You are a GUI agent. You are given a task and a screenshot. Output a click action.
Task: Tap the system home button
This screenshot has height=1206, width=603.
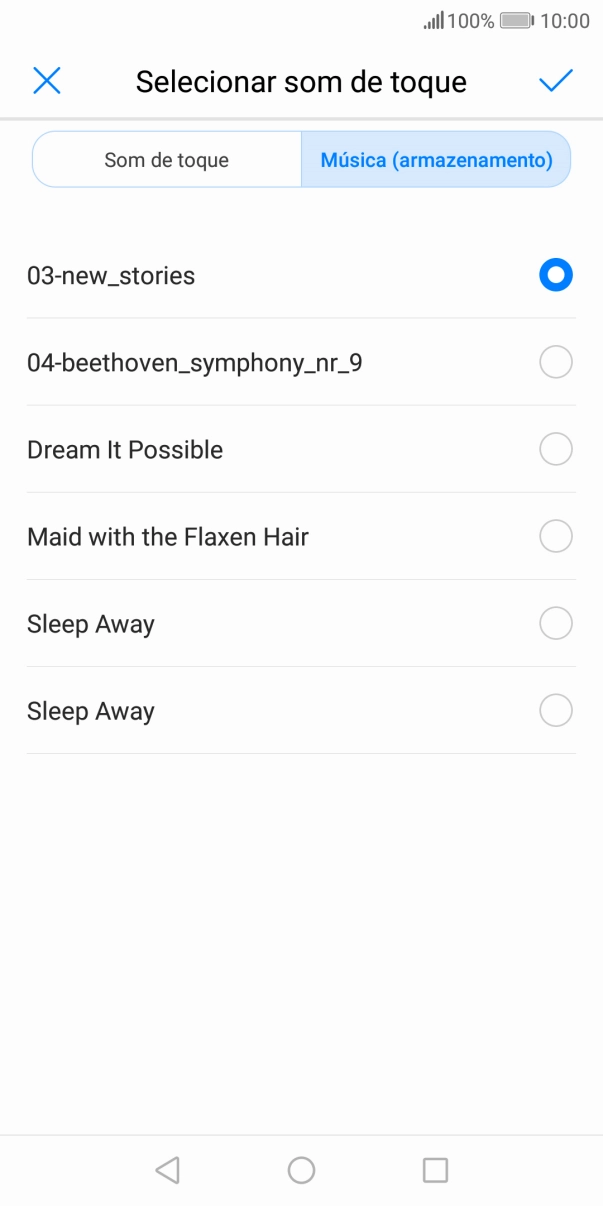click(x=301, y=1170)
